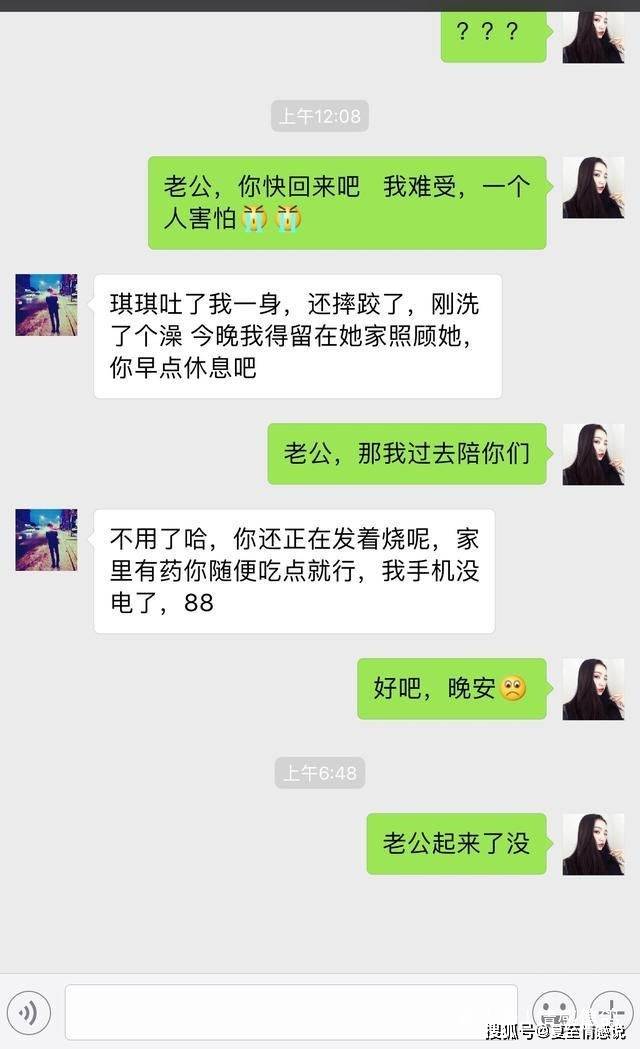Open the plus attachment menu

[x=611, y=1012]
